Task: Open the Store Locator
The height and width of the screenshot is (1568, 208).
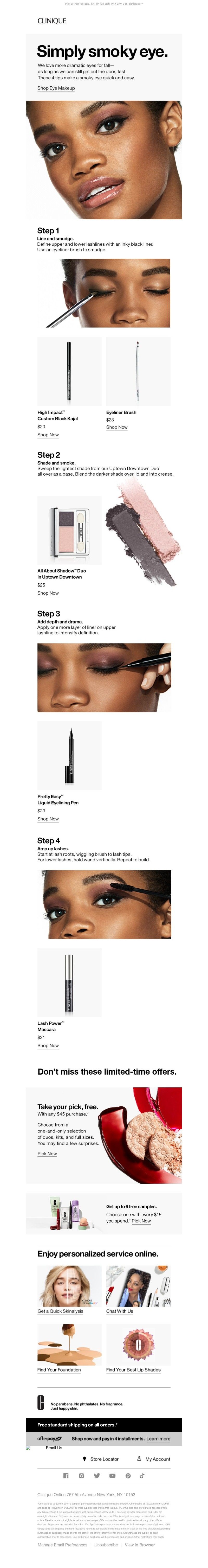Action: point(104,1459)
